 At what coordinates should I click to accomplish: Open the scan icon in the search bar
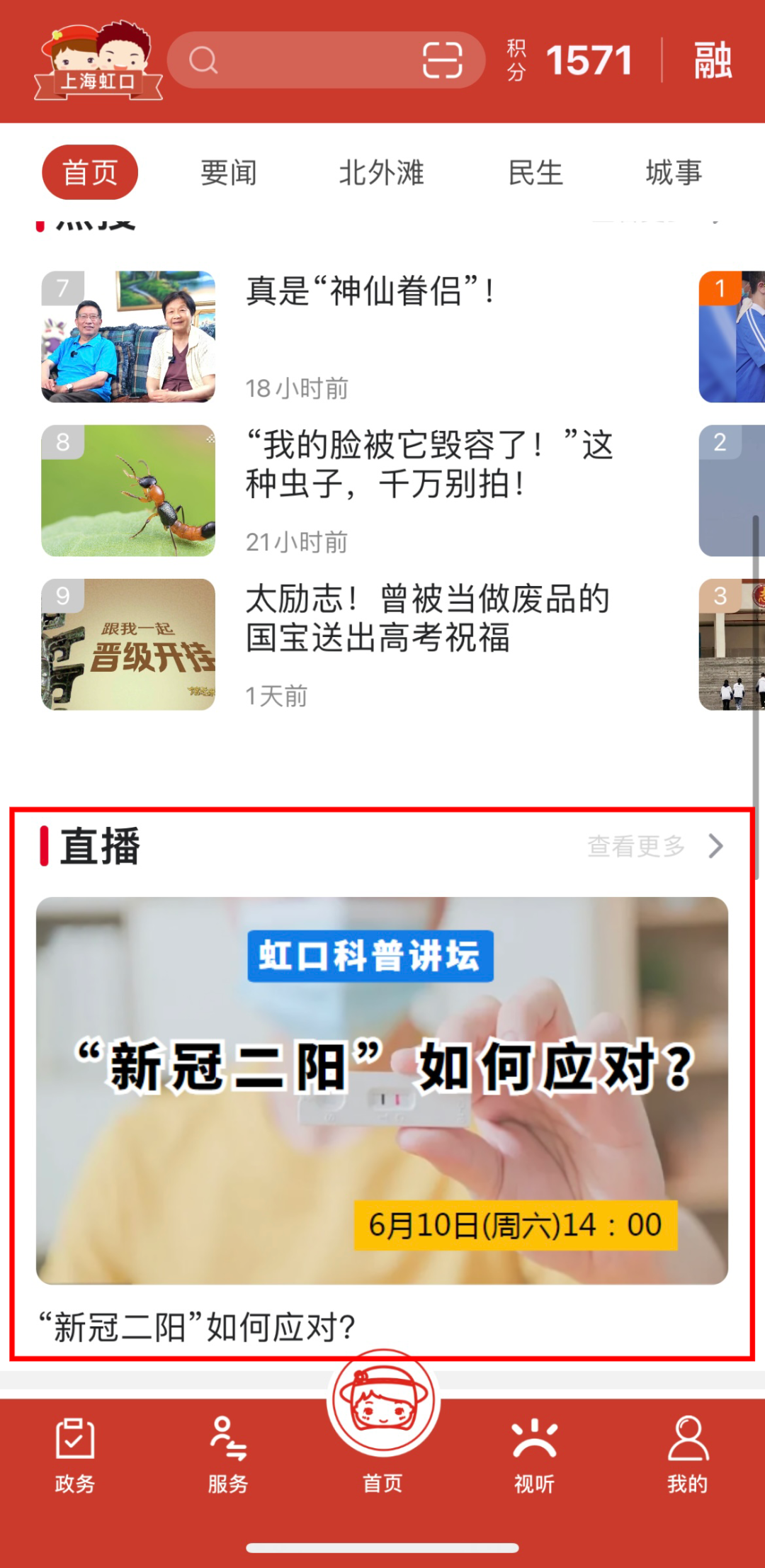tap(442, 60)
